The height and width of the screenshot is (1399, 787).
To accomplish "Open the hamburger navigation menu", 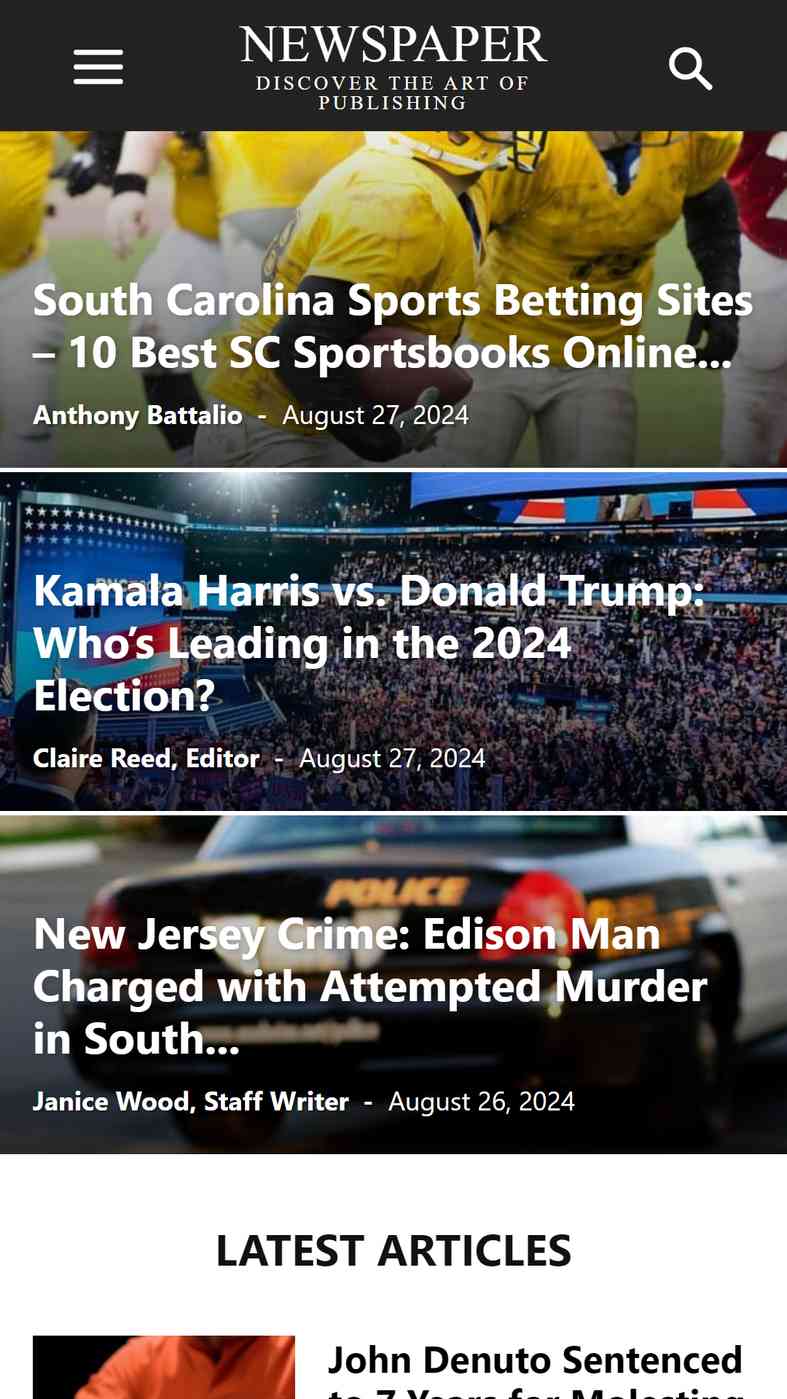I will (x=98, y=67).
